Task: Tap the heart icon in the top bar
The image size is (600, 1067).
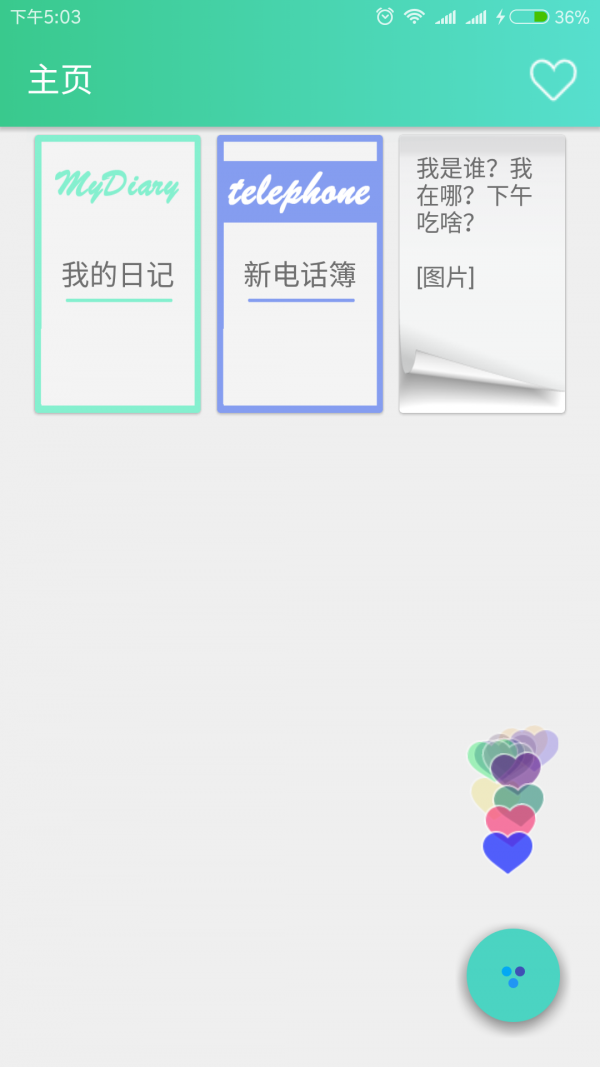Action: pos(553,80)
